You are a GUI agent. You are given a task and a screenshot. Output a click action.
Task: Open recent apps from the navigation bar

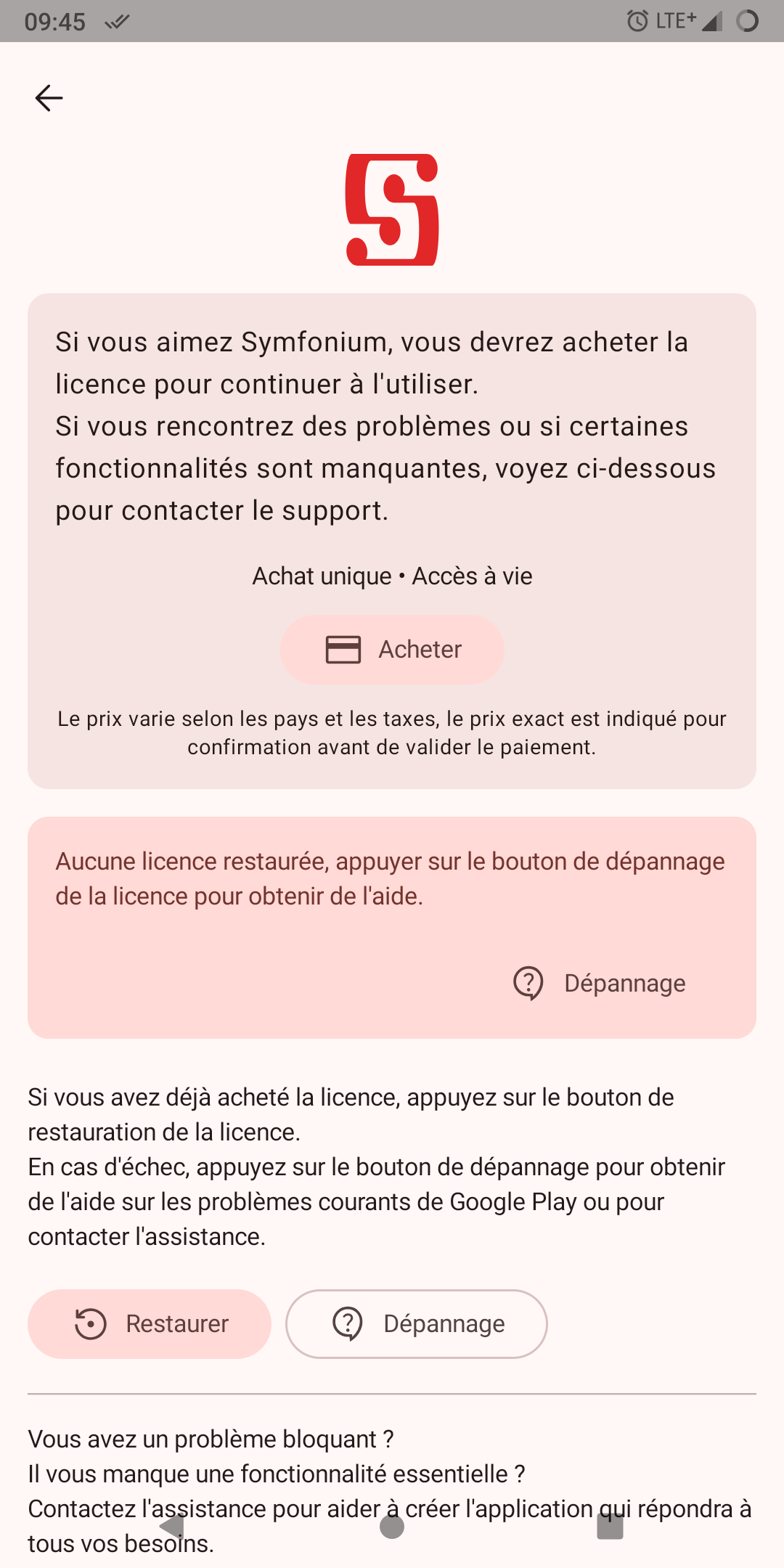coord(610,1527)
